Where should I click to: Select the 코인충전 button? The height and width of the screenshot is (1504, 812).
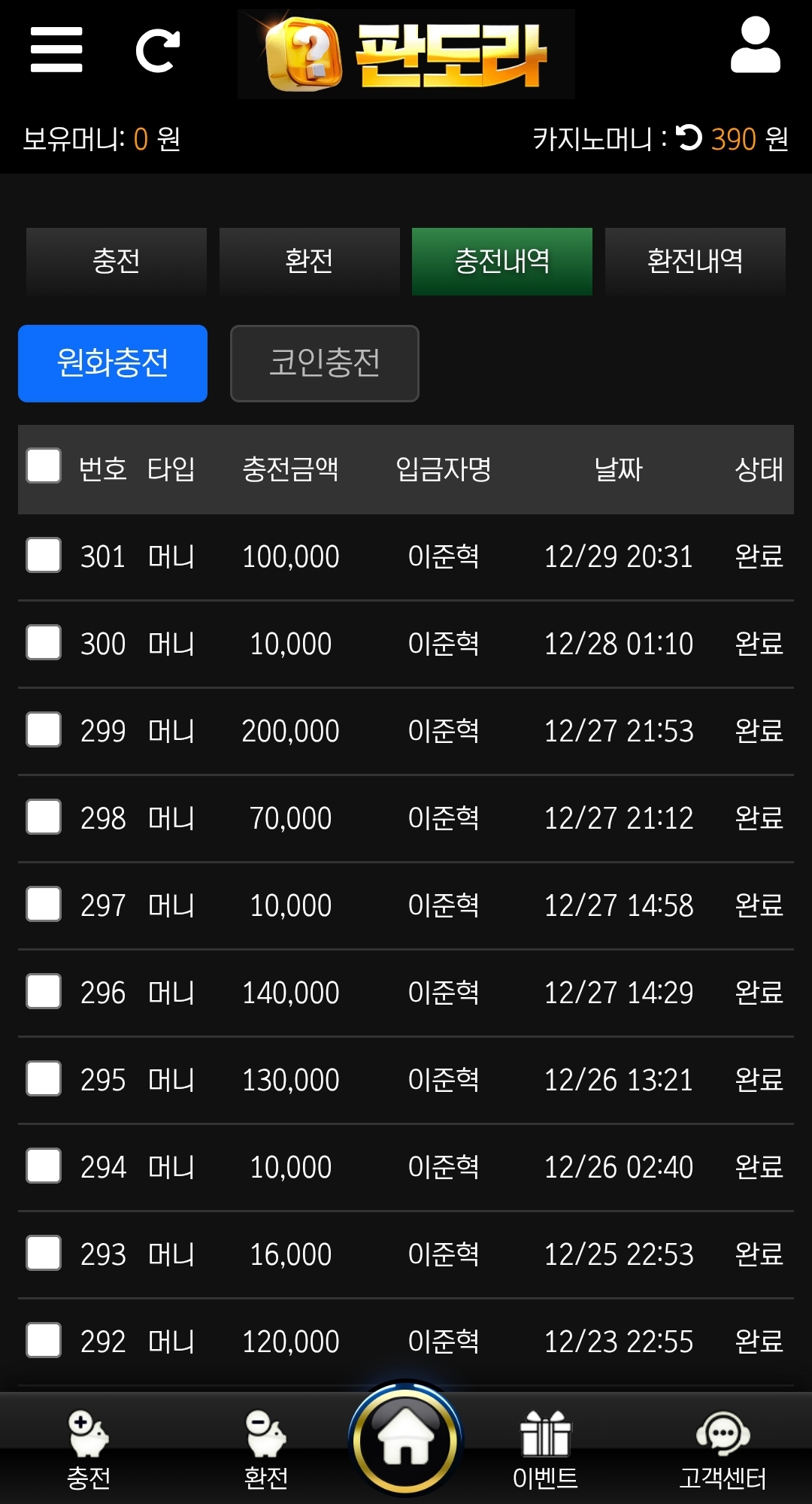(x=324, y=363)
